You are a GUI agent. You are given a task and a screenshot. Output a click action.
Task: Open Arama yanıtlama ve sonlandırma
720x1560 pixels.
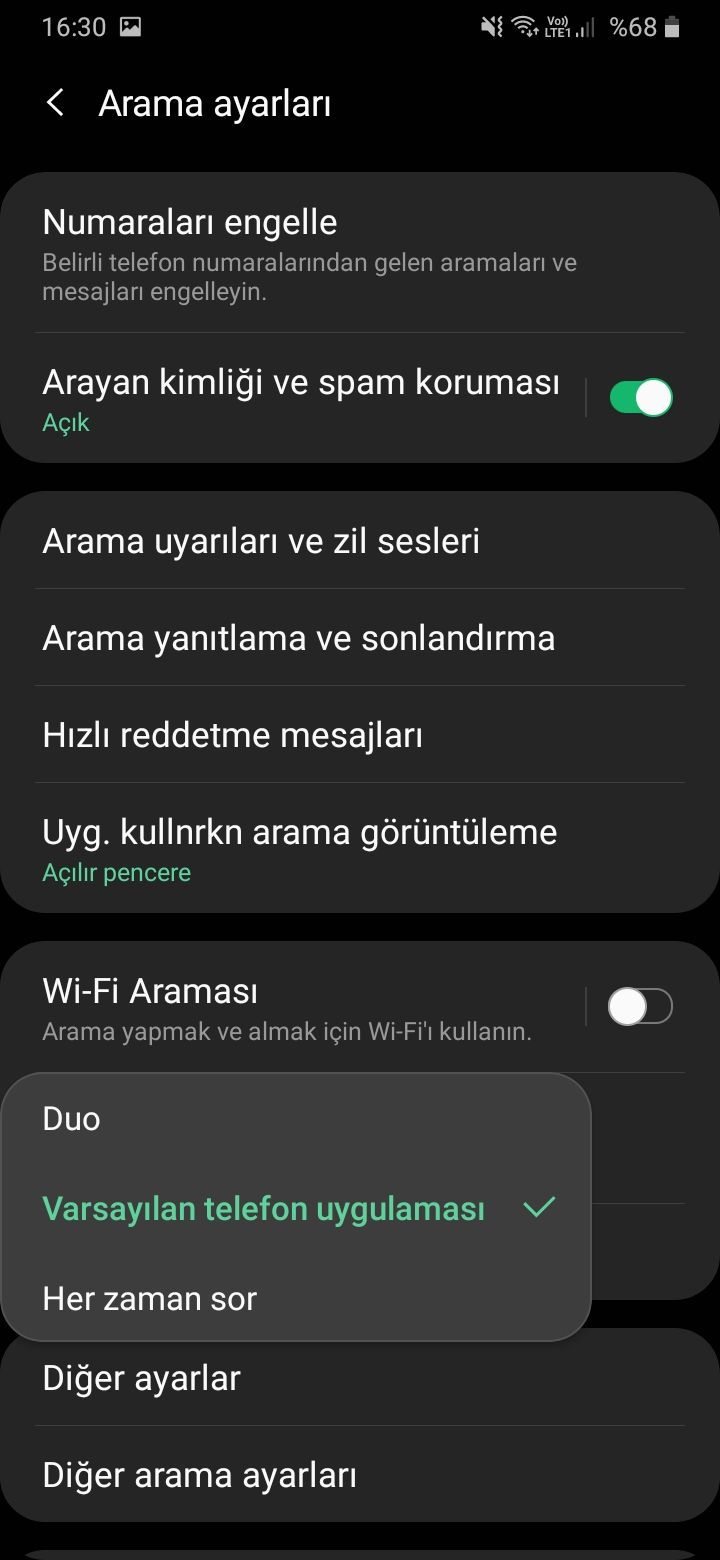[x=299, y=638]
